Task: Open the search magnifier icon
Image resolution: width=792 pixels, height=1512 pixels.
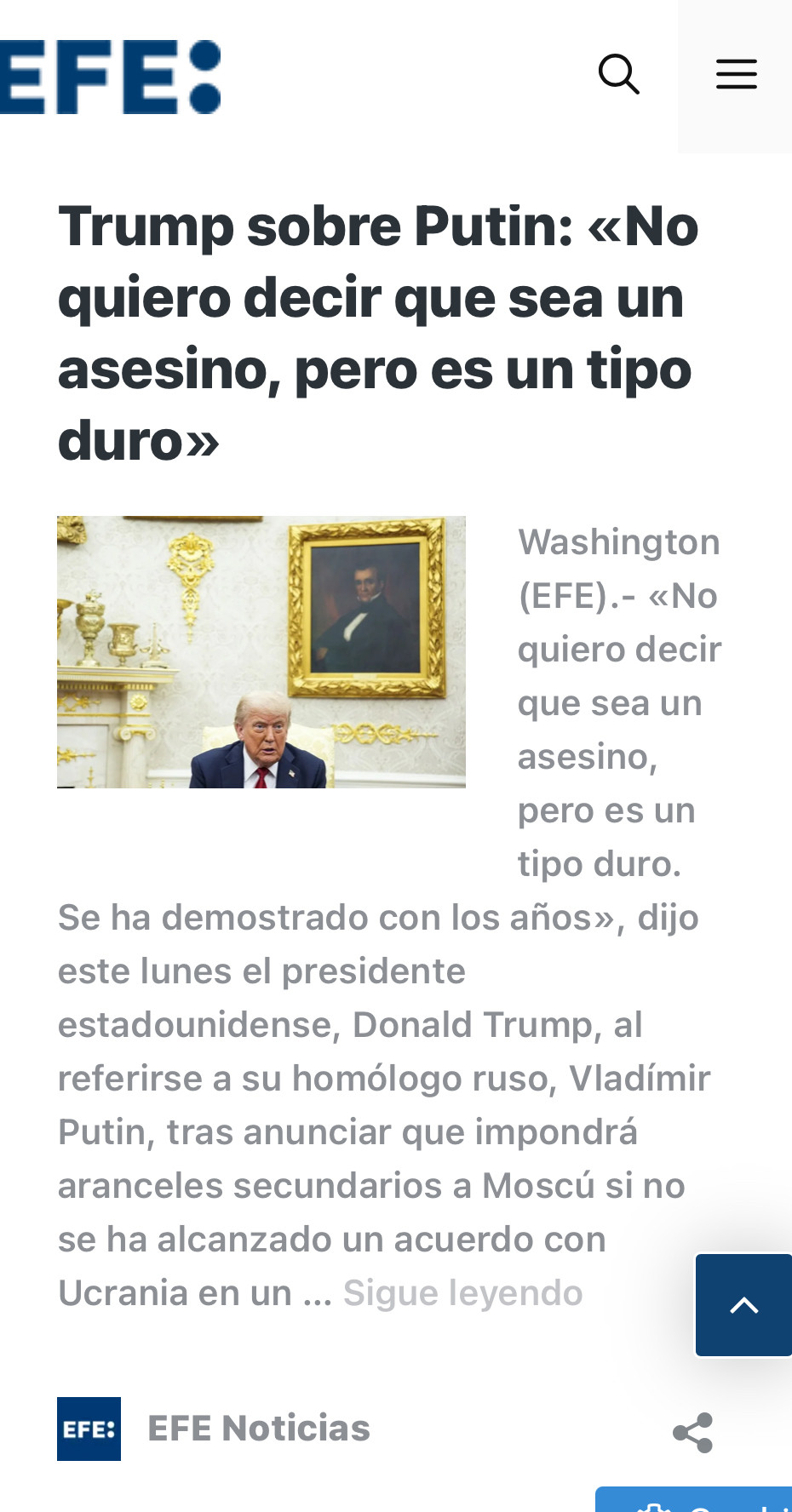Action: [x=618, y=74]
